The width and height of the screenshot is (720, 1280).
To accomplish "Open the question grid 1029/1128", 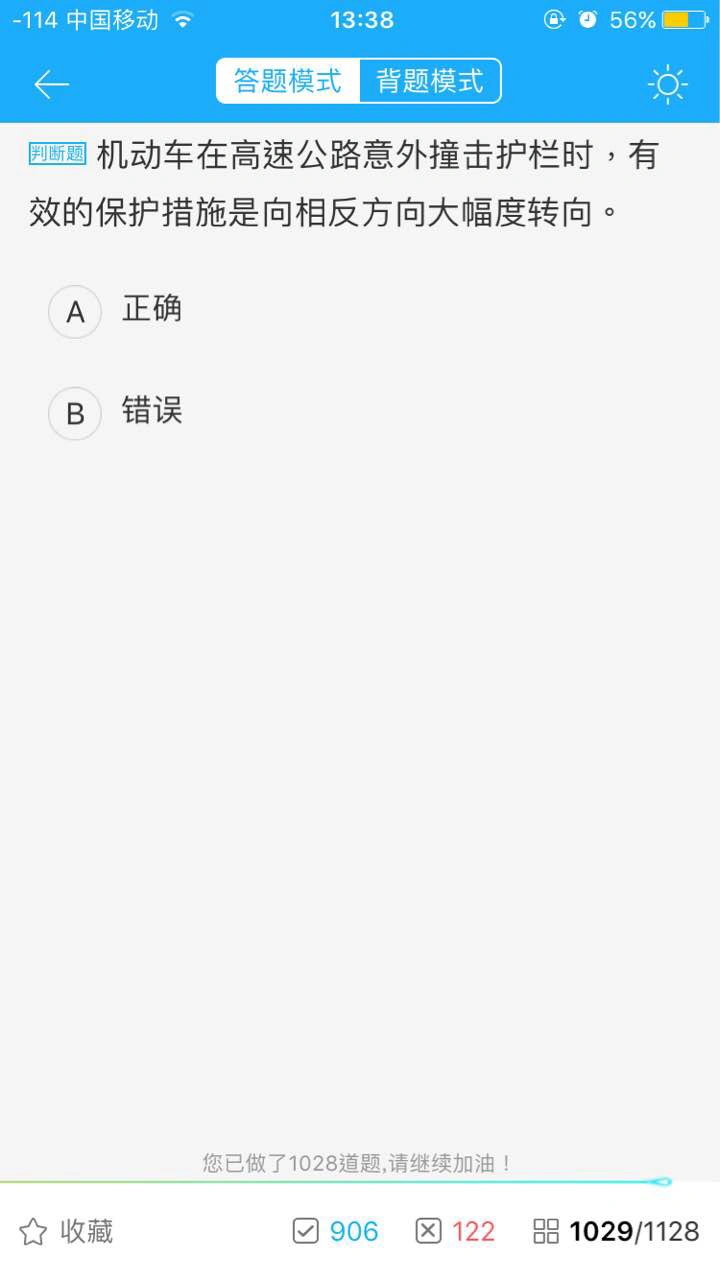I will tap(616, 1231).
